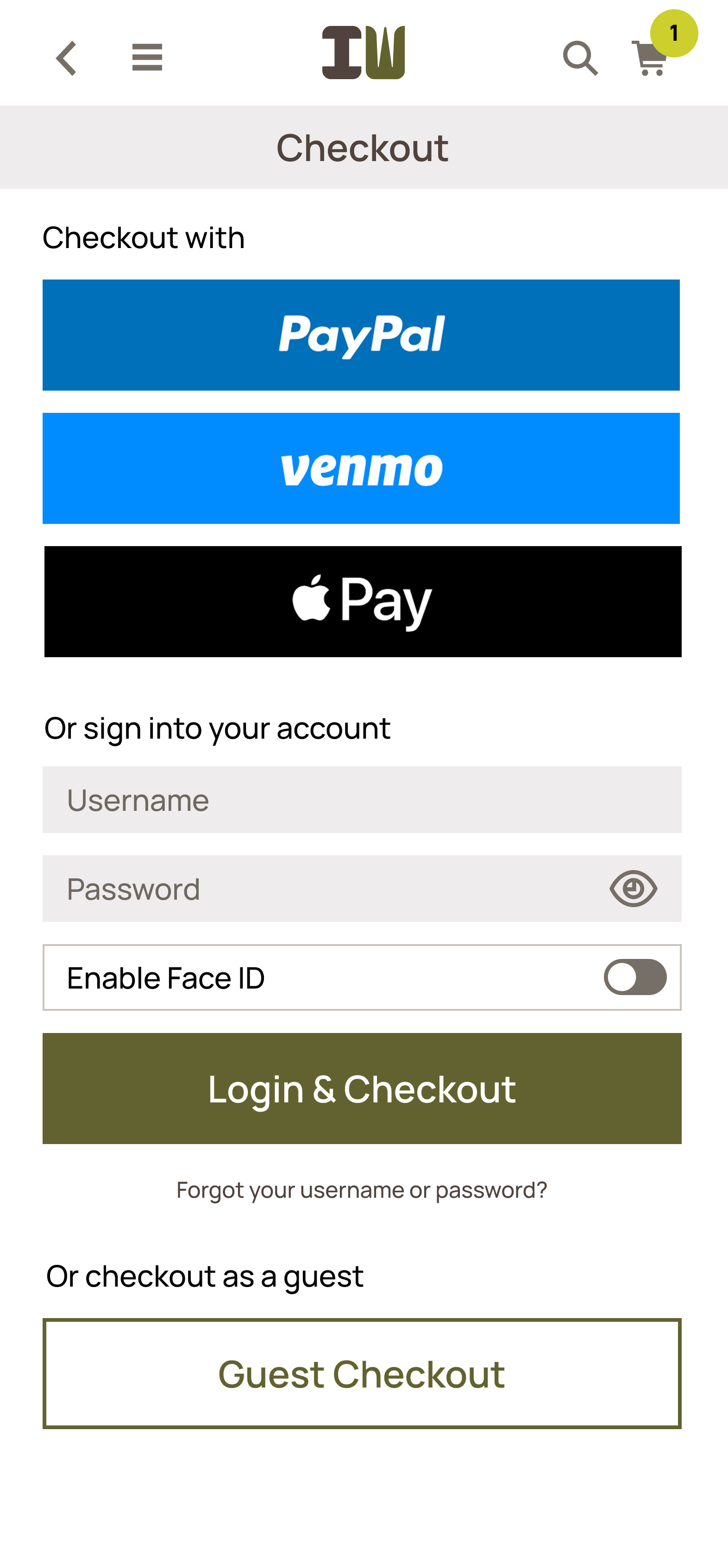The height and width of the screenshot is (1568, 728).
Task: Go back using the arrow icon
Action: 66,58
